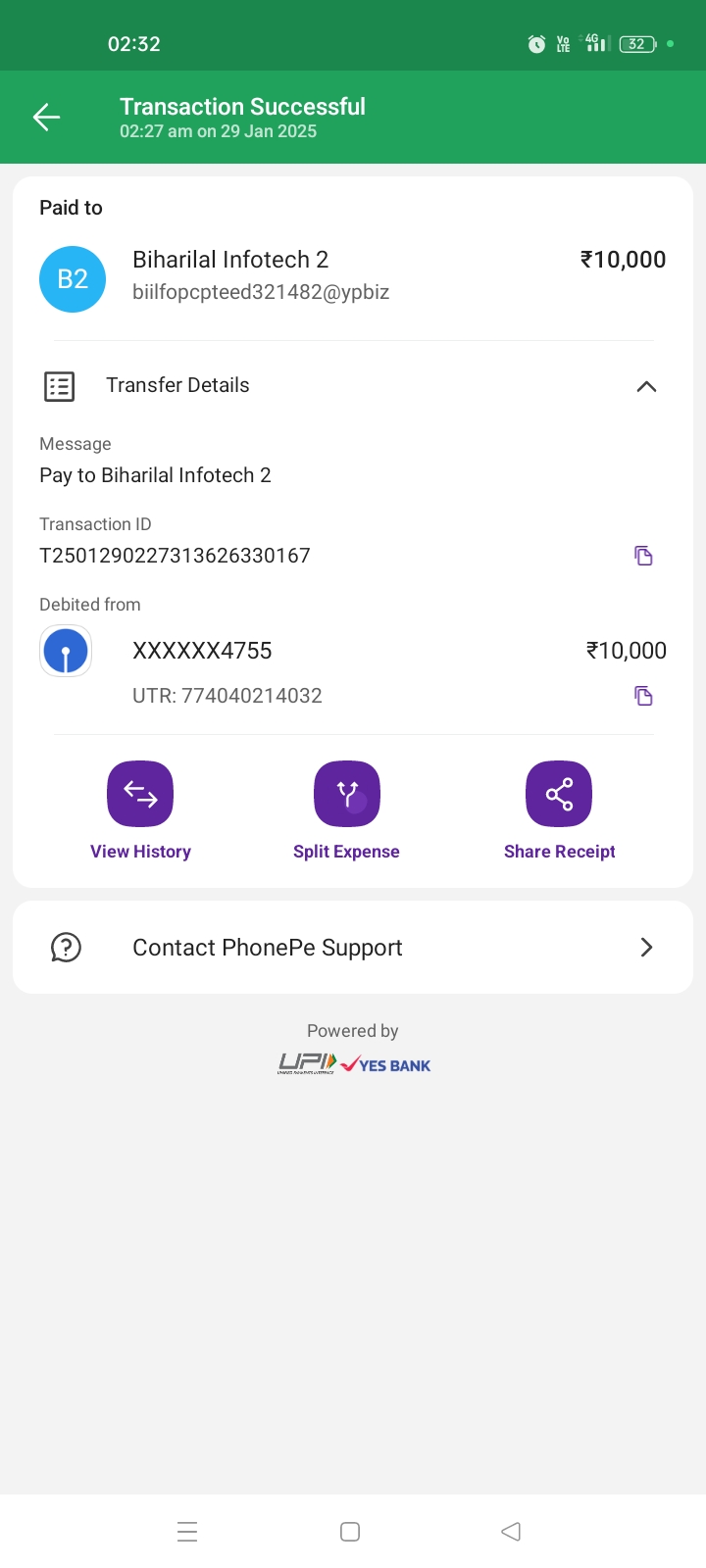This screenshot has height=1568, width=706.
Task: Share Receipt of this payment
Action: pos(559,794)
